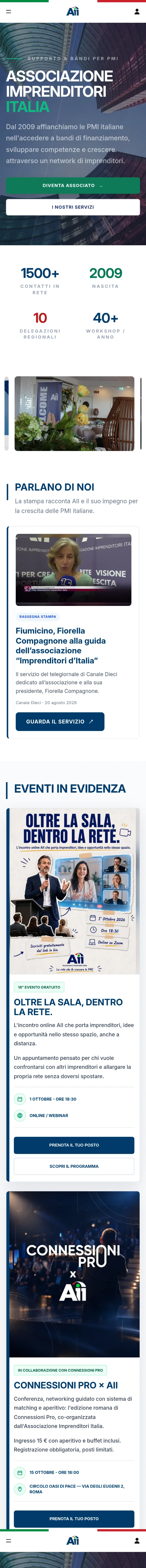Open I Nostri Servizi
This screenshot has height=1568, width=146.
pyautogui.click(x=73, y=207)
